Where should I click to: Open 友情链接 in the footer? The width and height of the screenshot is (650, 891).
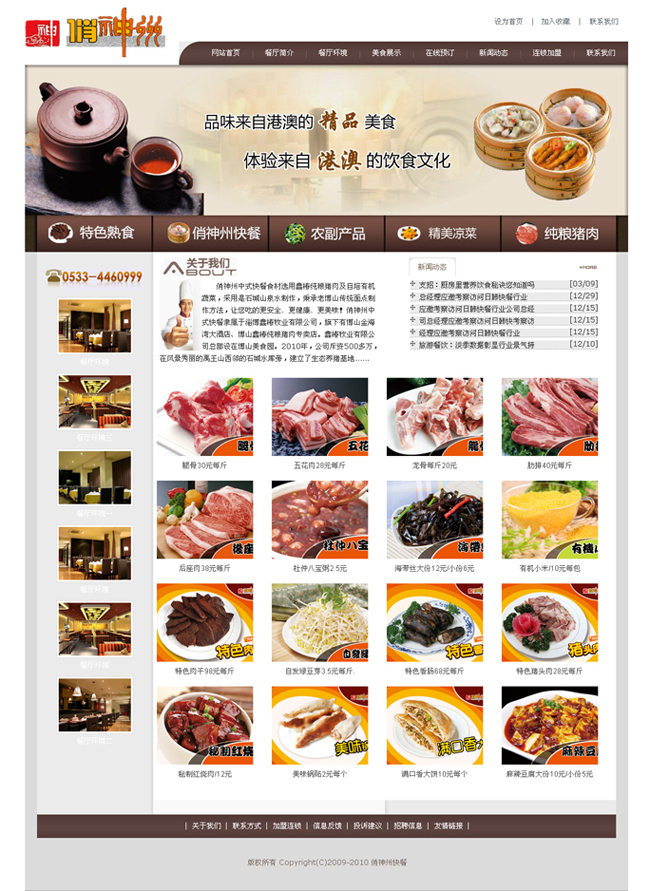[x=448, y=826]
